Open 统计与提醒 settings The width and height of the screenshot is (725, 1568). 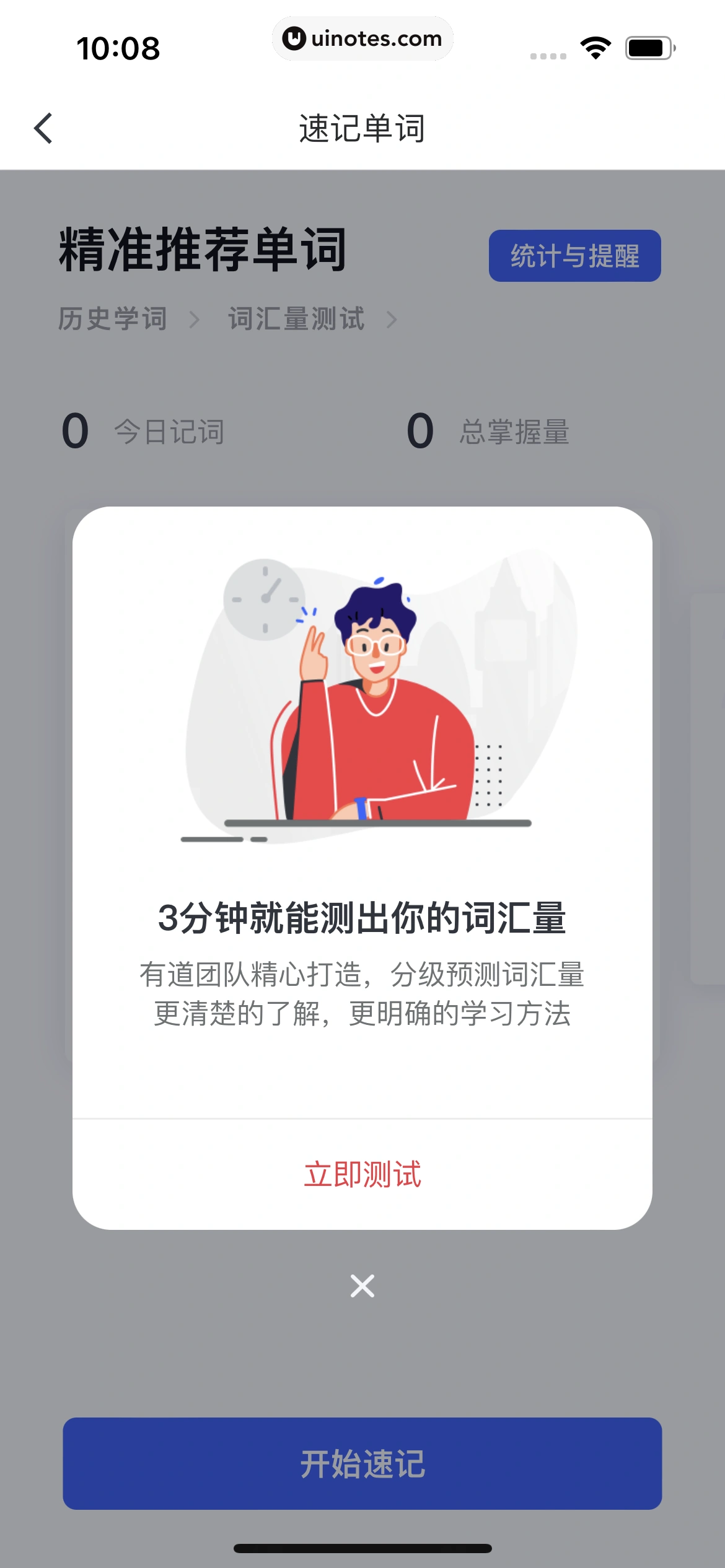point(574,255)
